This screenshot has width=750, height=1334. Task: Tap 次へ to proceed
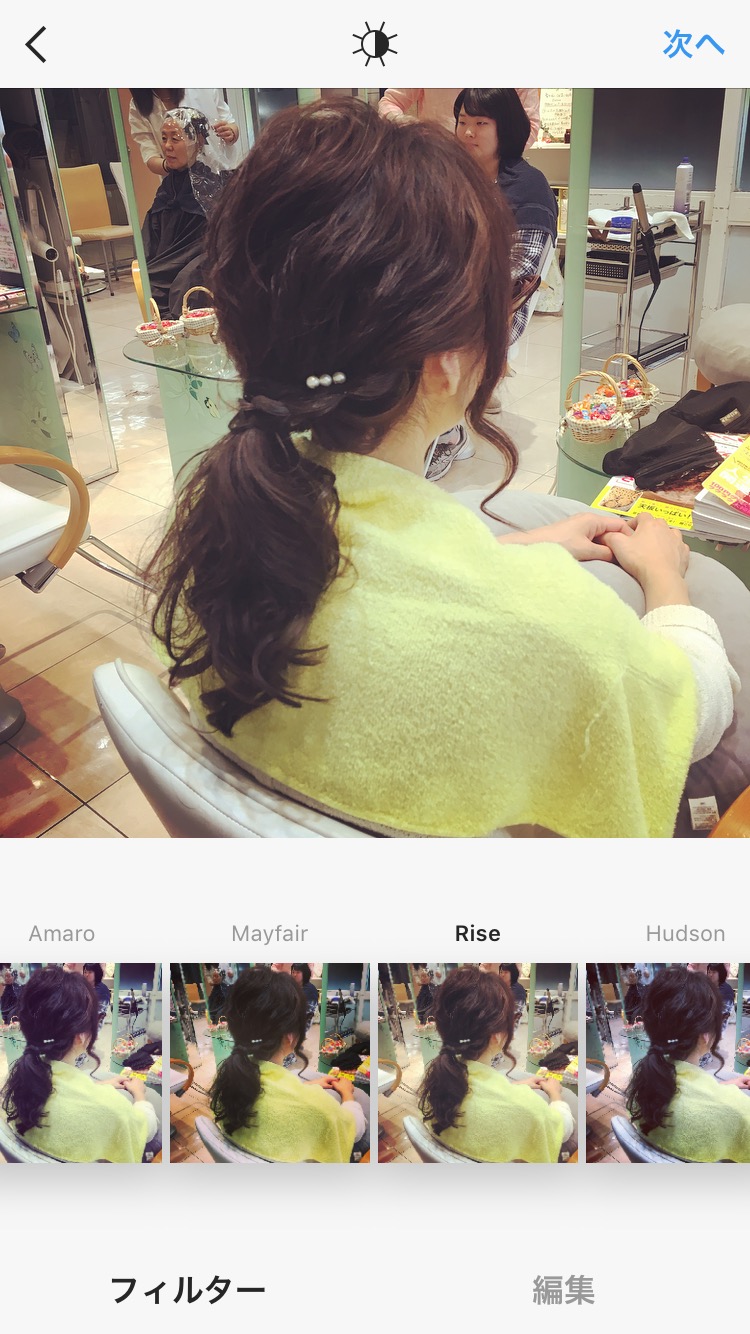click(x=693, y=44)
